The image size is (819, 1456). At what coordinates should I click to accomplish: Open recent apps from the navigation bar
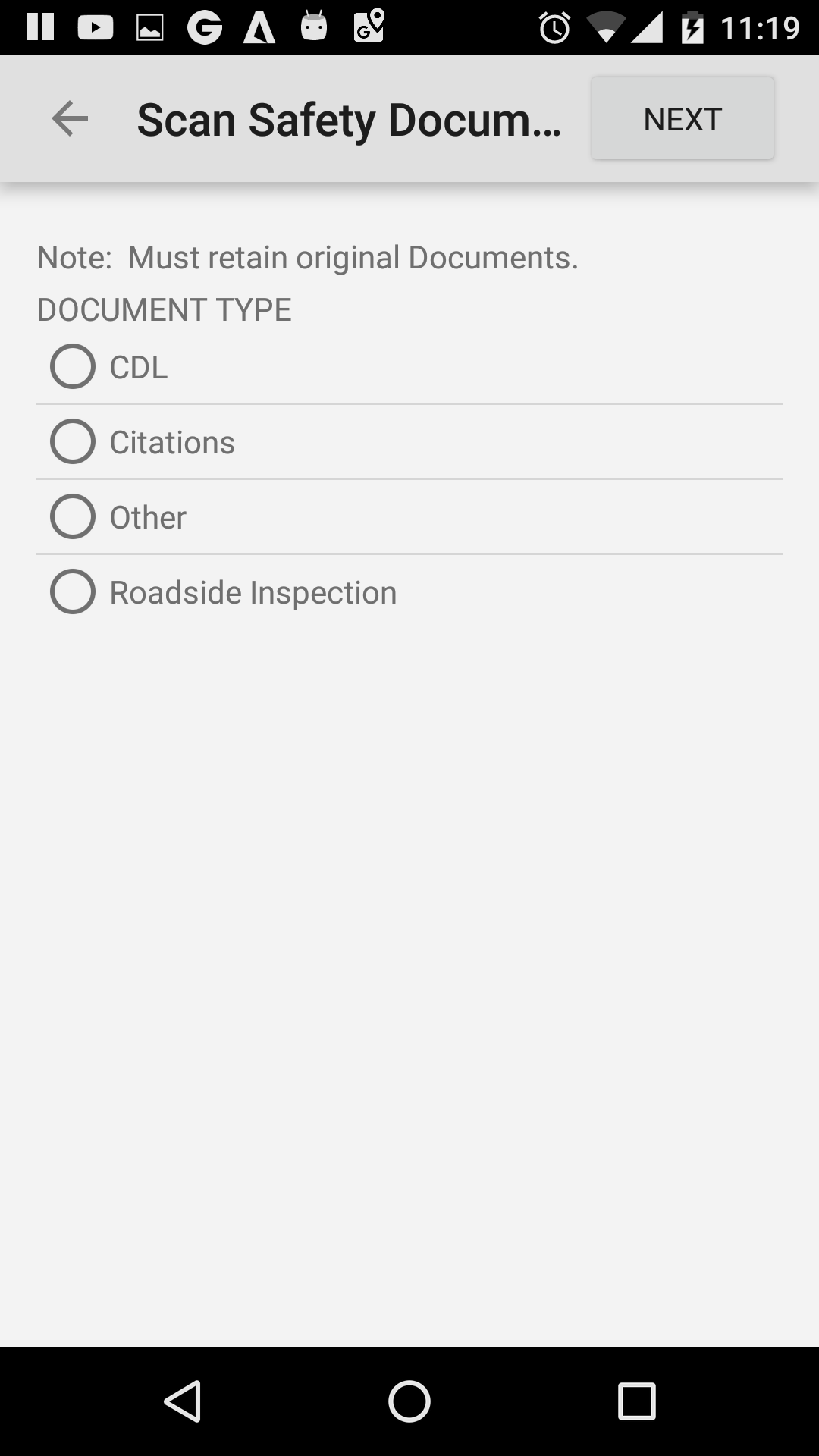pos(636,1401)
